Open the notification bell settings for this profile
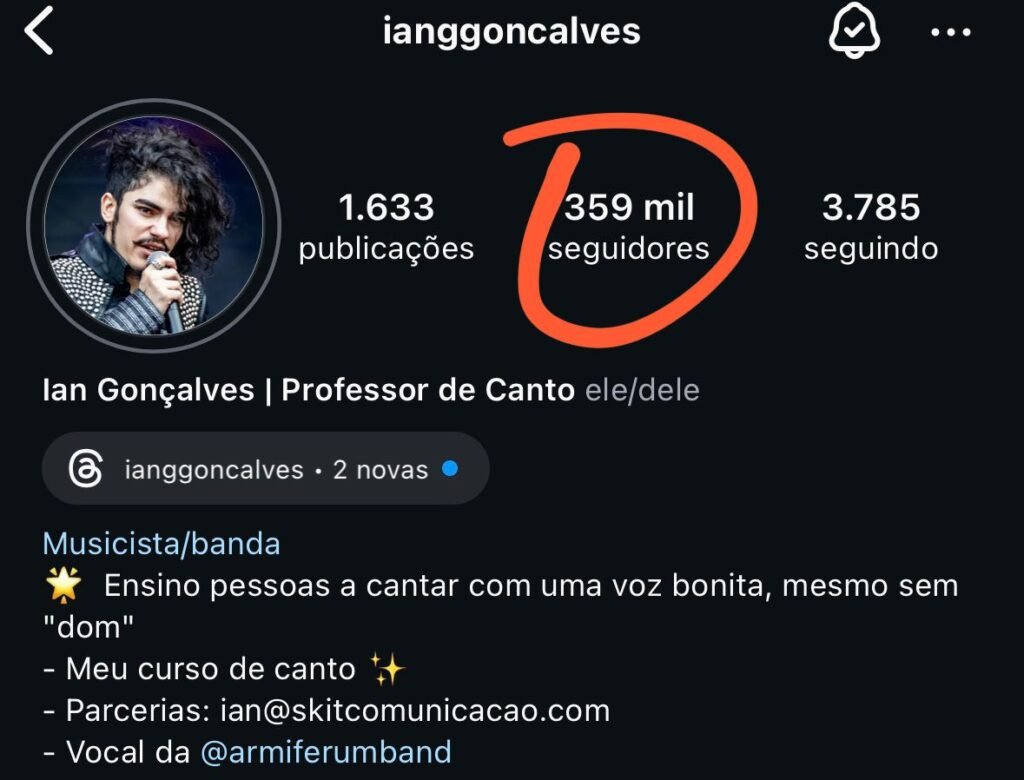The width and height of the screenshot is (1024, 780). [x=855, y=32]
